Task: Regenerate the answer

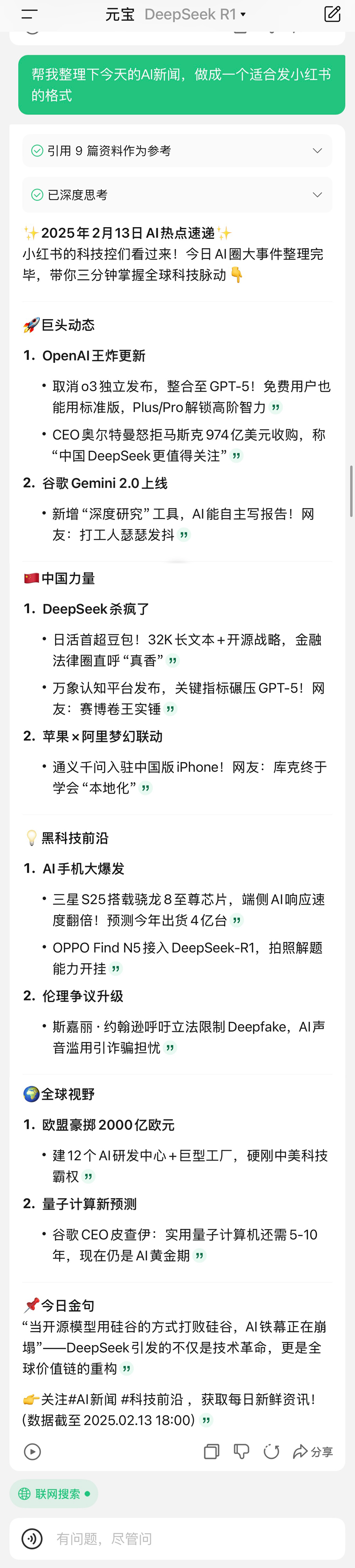Action: [271, 1452]
